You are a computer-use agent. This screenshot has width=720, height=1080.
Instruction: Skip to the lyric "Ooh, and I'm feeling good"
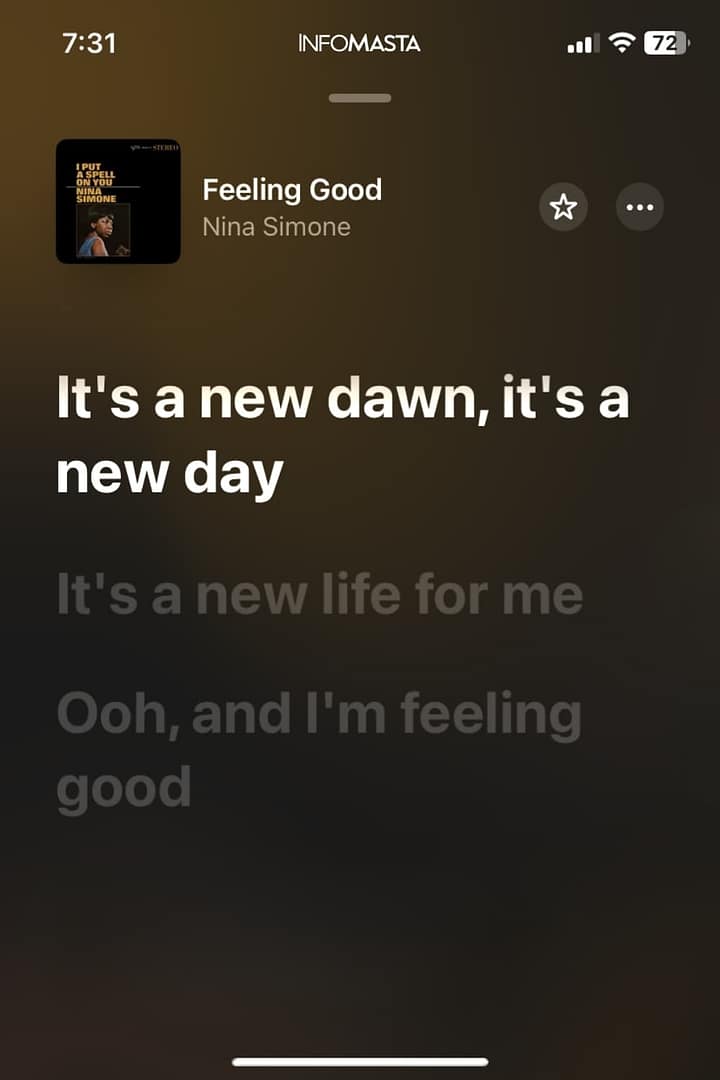[x=318, y=750]
